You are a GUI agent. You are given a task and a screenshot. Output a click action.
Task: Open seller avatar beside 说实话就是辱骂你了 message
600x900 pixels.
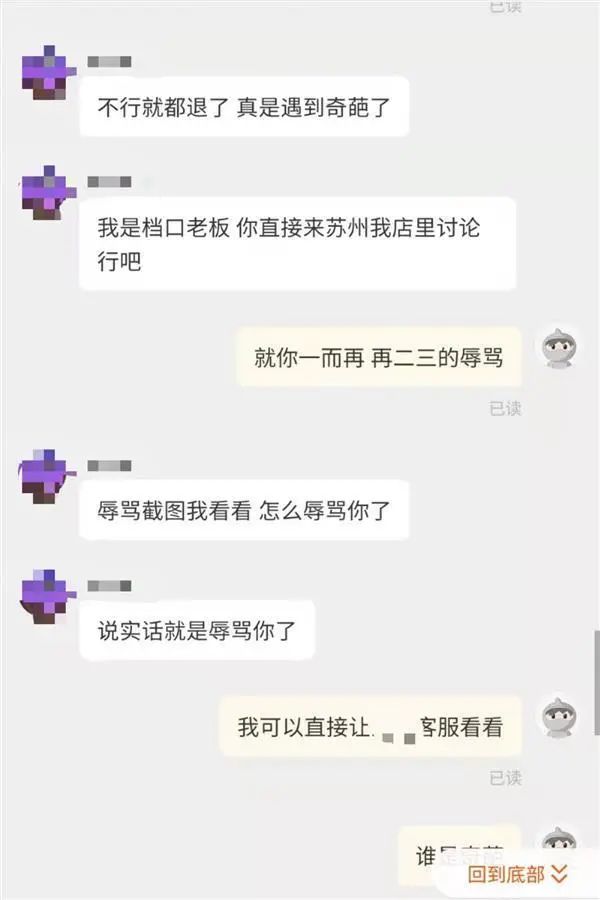click(46, 596)
